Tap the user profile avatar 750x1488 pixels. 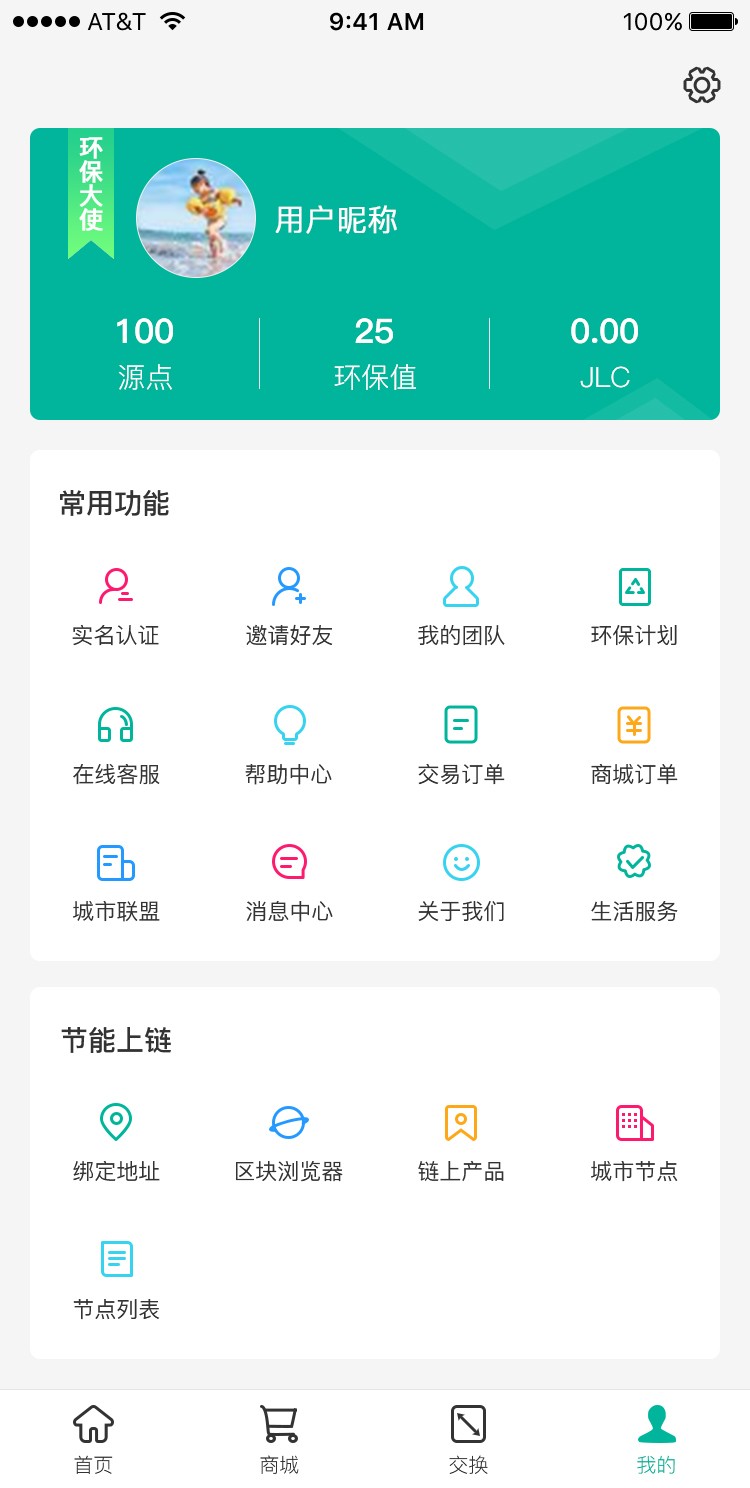(196, 218)
